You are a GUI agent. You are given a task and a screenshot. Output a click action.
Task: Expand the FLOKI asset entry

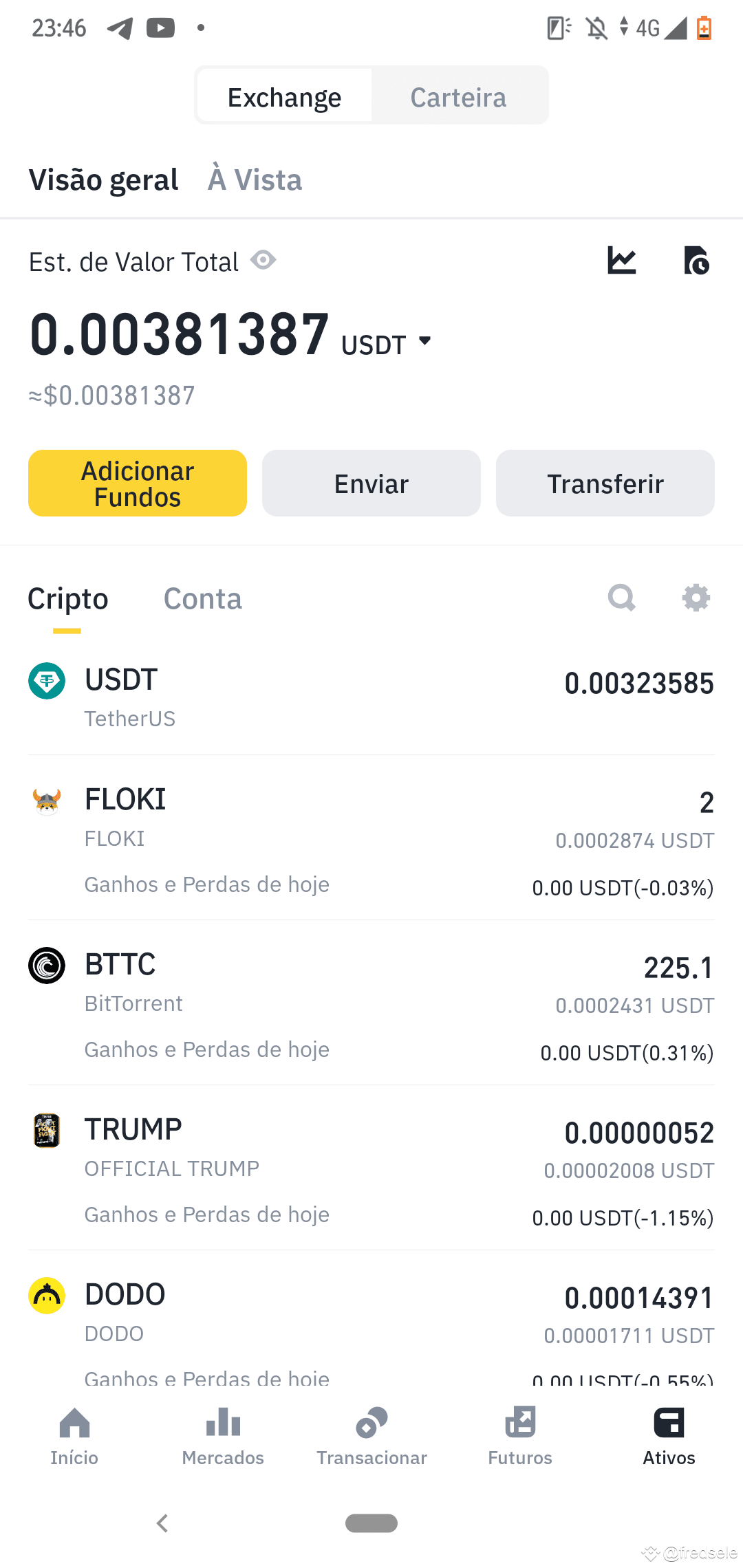tap(371, 839)
